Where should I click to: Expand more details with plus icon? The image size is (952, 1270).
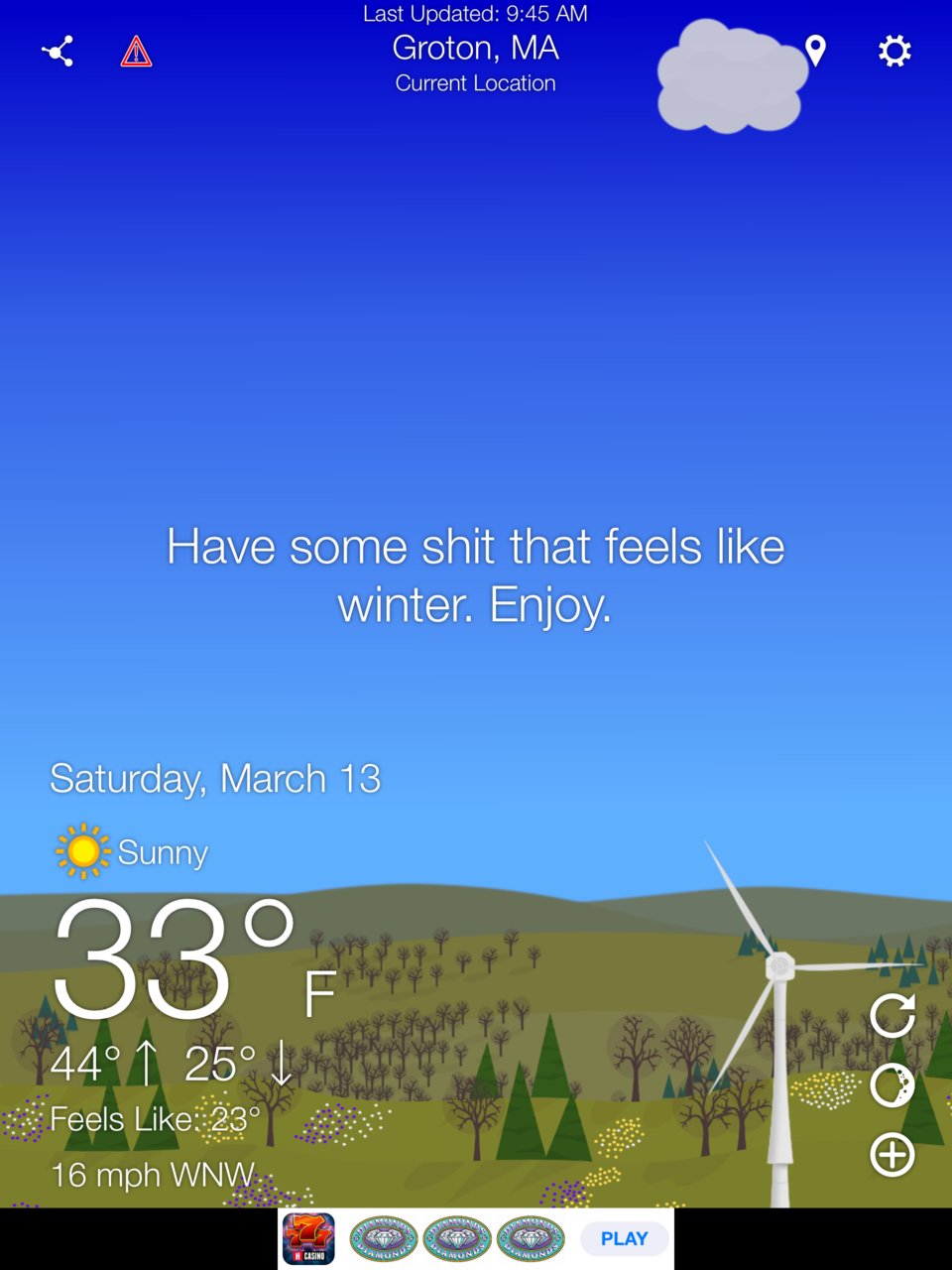tap(892, 1155)
